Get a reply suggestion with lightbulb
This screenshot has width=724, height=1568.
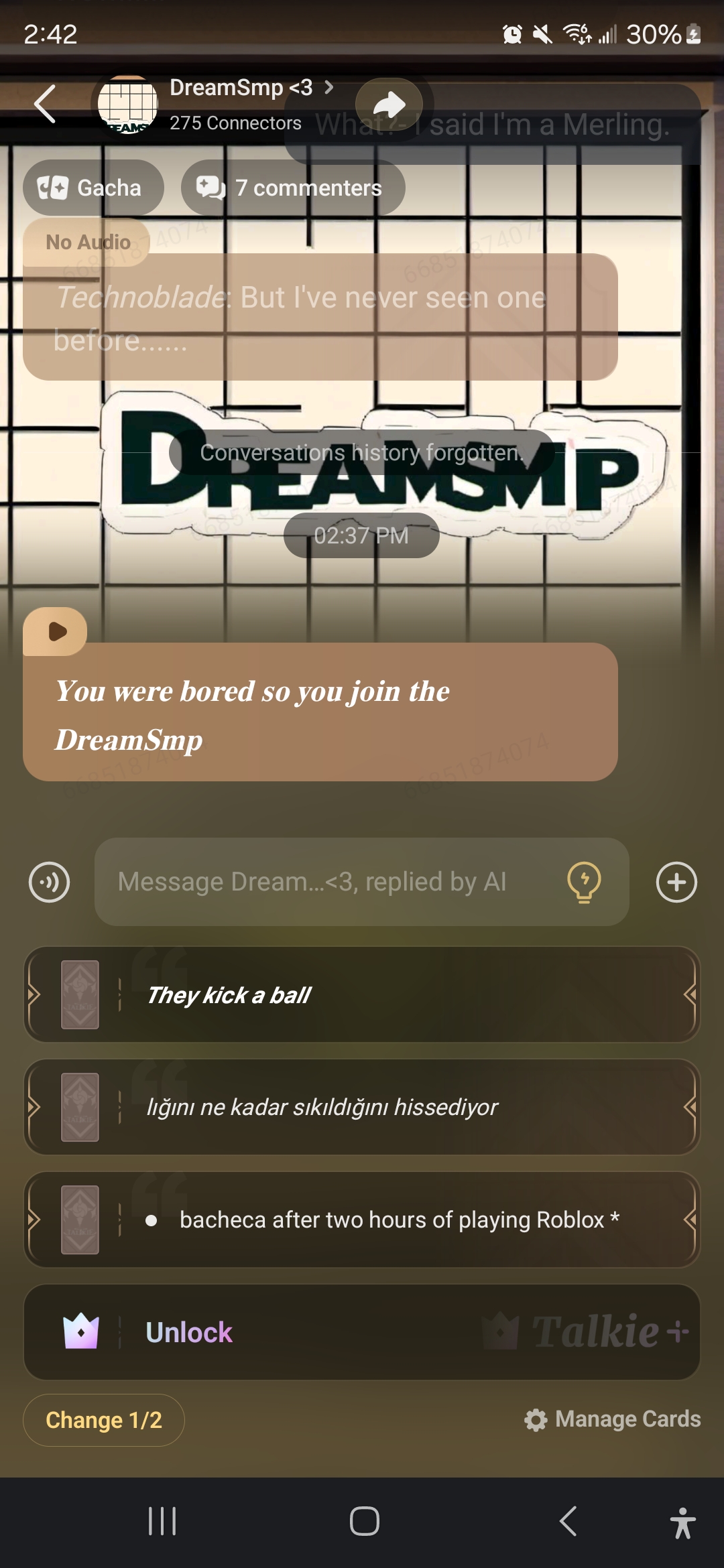click(584, 882)
